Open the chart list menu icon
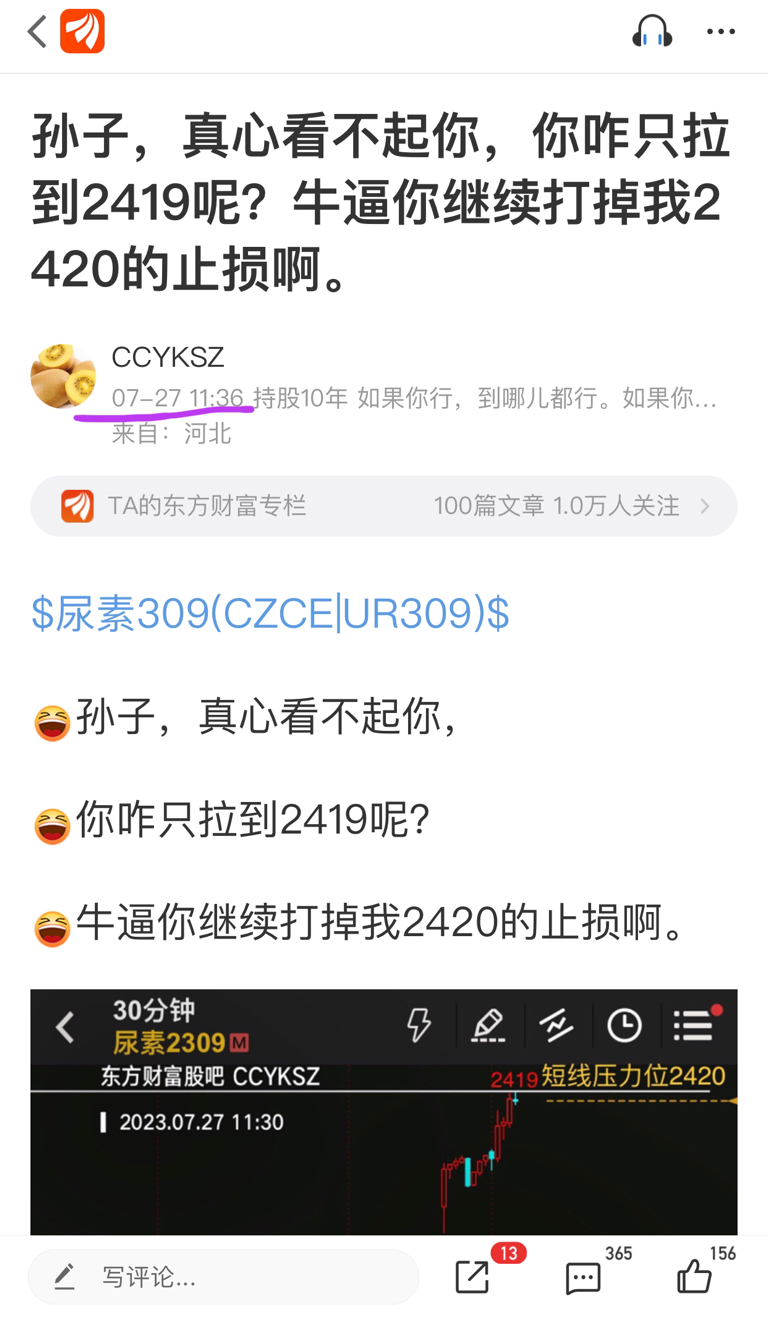Image resolution: width=768 pixels, height=1319 pixels. (x=693, y=1025)
